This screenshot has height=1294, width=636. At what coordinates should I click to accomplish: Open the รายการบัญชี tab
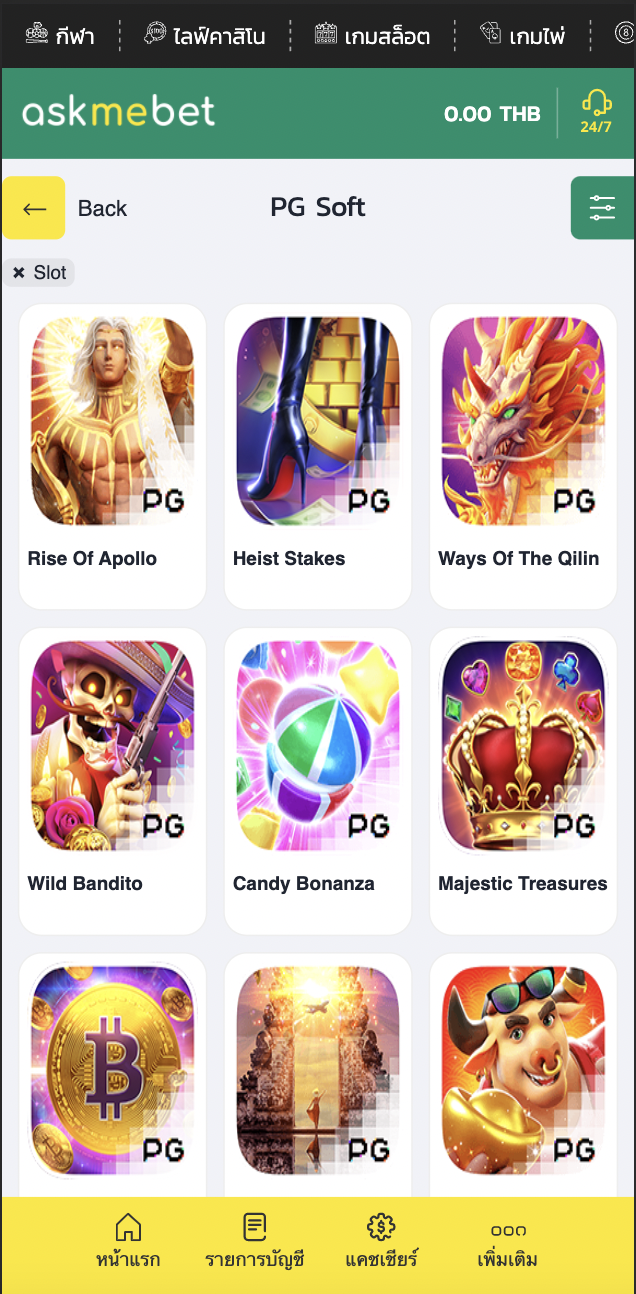(254, 1241)
